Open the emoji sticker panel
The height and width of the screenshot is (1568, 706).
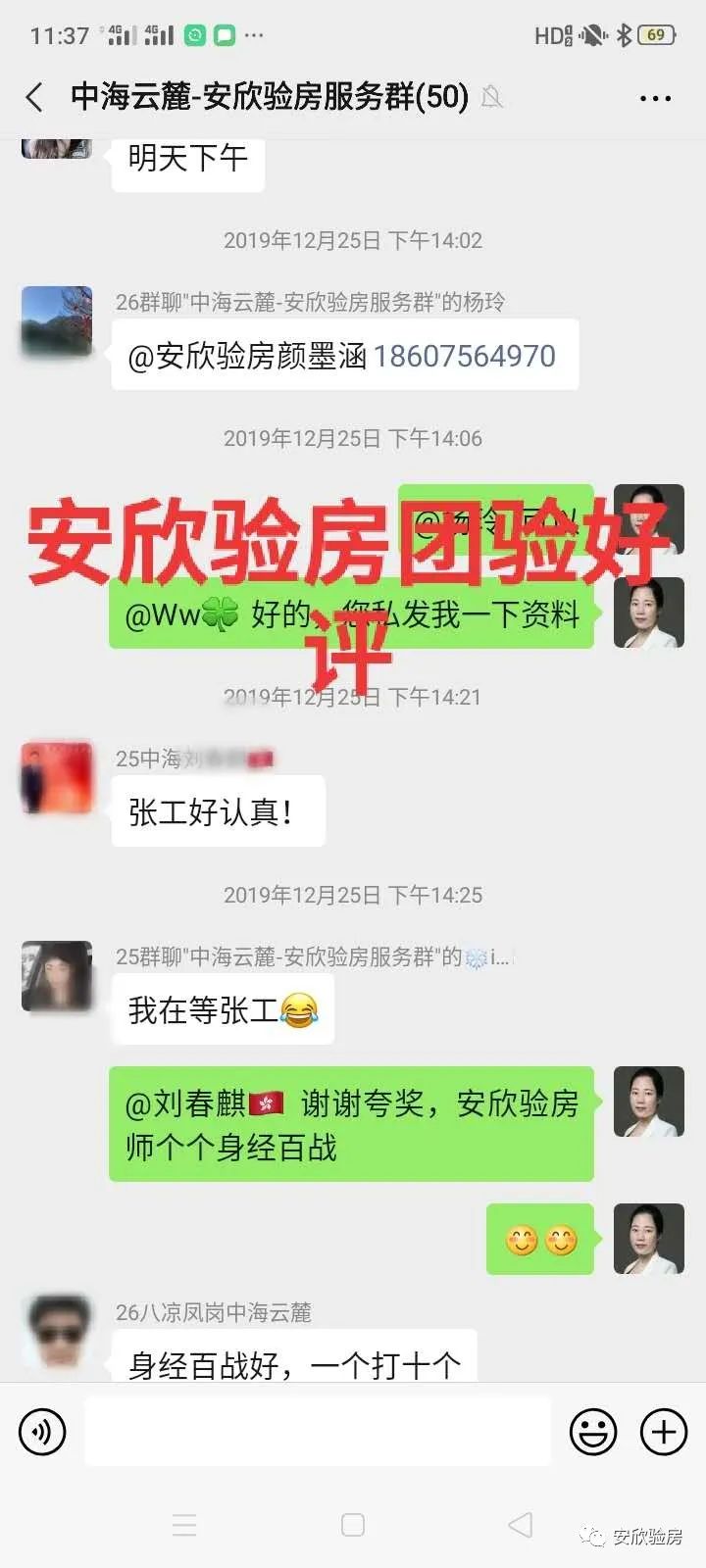[x=593, y=1432]
